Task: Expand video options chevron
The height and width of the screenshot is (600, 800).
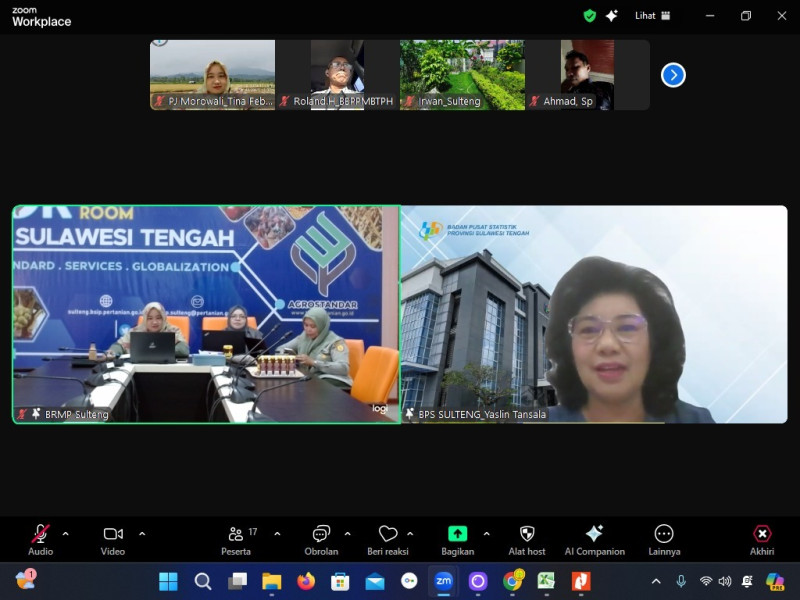Action: pos(142,534)
